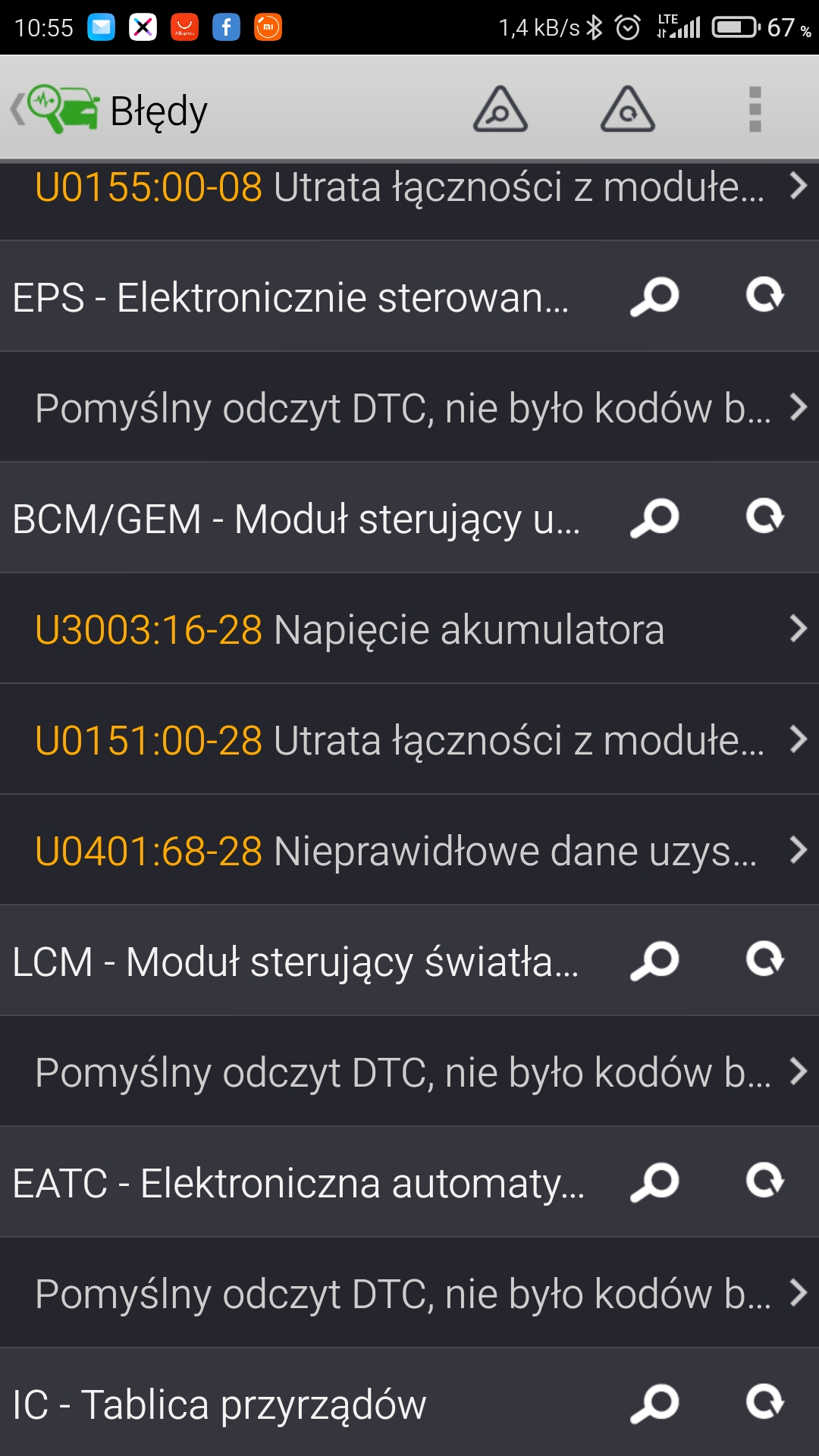Go back using the Błędy app icon
Viewport: 819px width, 1456px height.
tap(57, 110)
